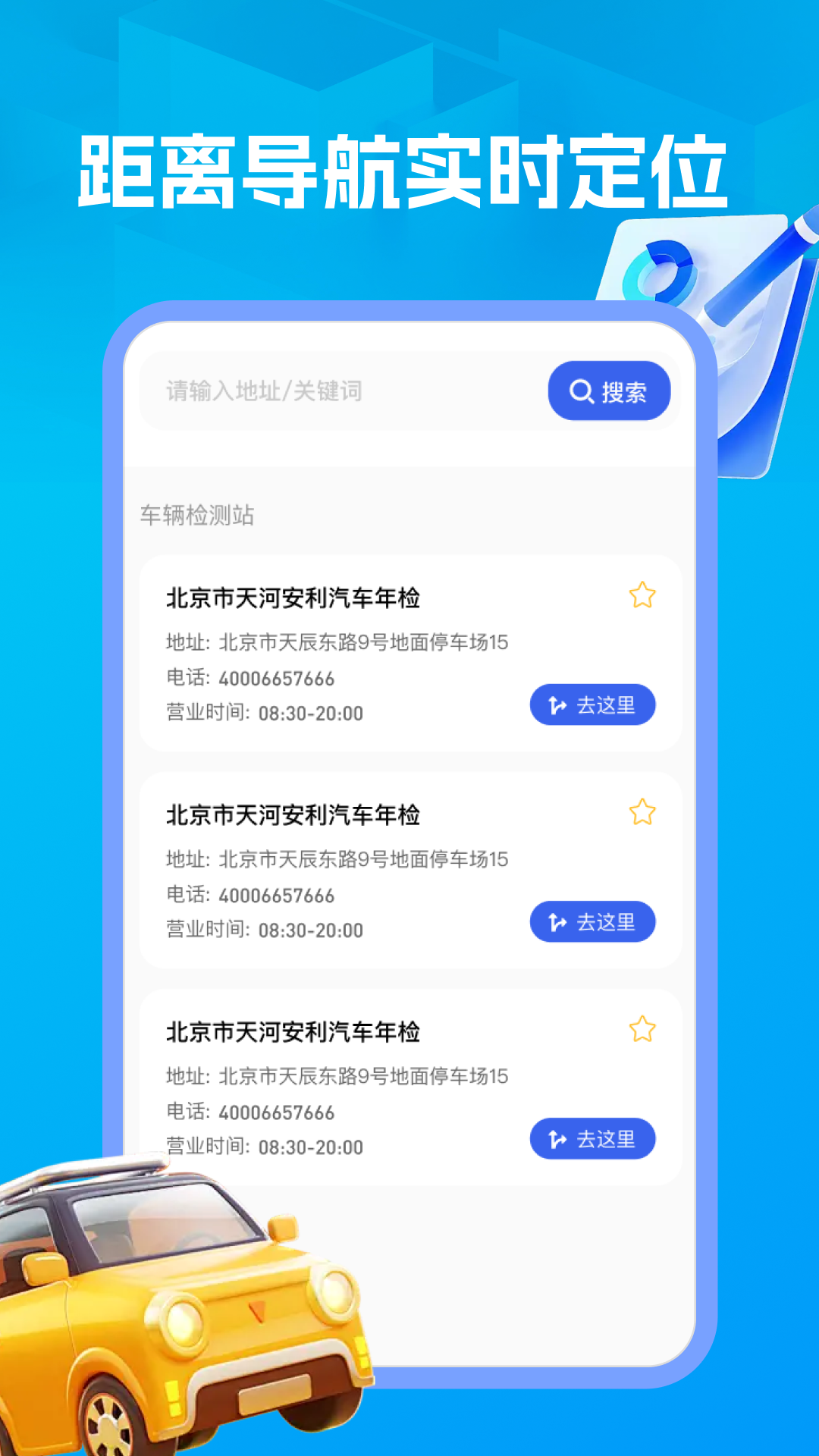Tap the star icon on the middle listing
819x1456 pixels.
641,813
